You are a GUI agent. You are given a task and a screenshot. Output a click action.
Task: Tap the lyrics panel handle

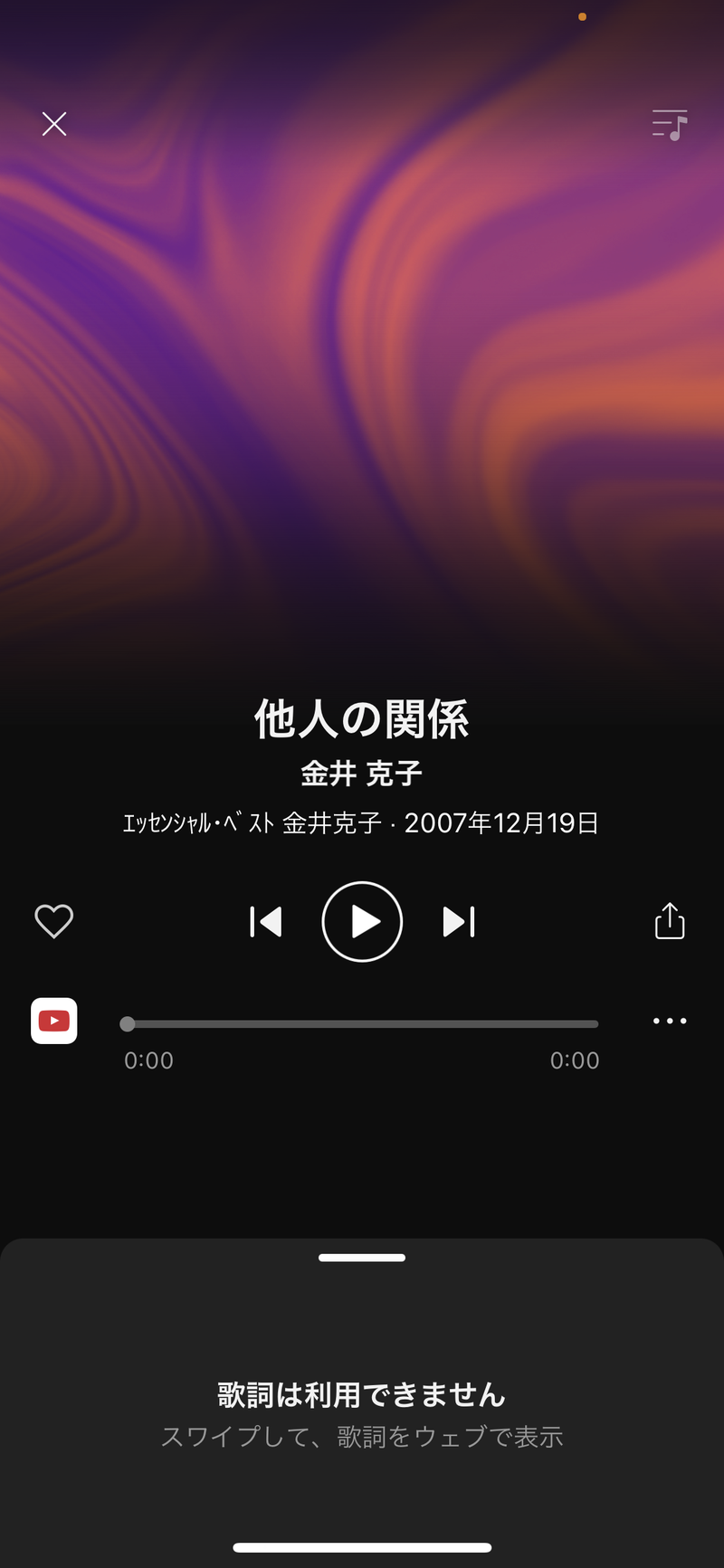click(x=362, y=1258)
